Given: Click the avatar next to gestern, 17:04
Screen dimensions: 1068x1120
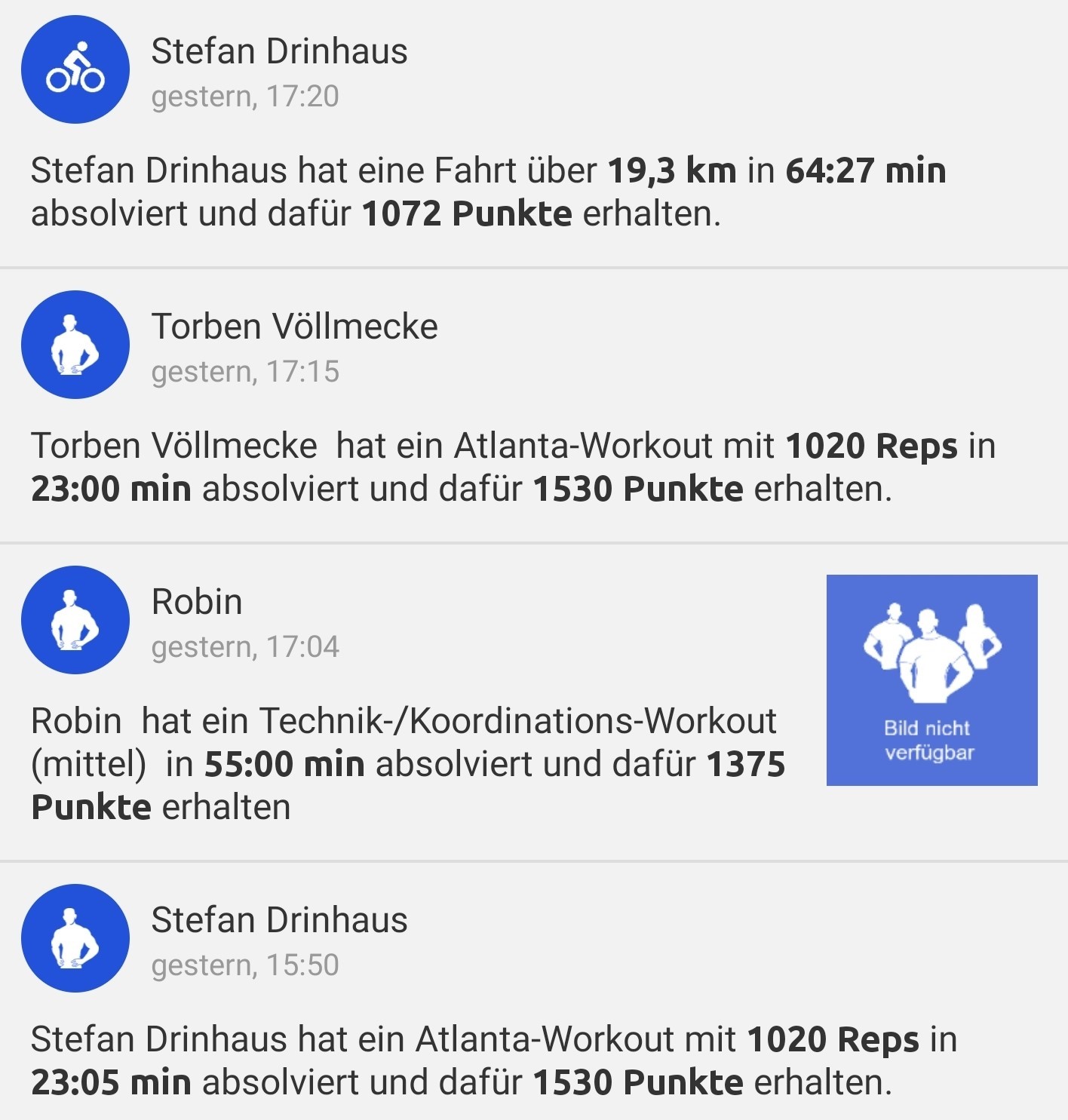Looking at the screenshot, I should pos(75,620).
